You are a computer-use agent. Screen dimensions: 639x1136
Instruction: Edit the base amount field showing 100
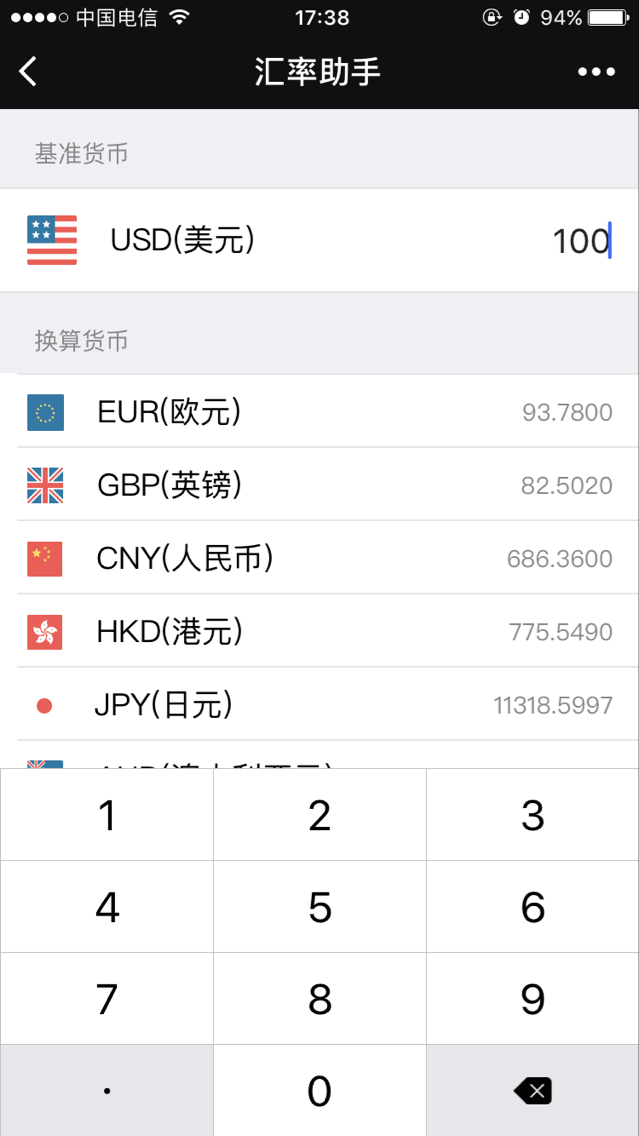[582, 241]
